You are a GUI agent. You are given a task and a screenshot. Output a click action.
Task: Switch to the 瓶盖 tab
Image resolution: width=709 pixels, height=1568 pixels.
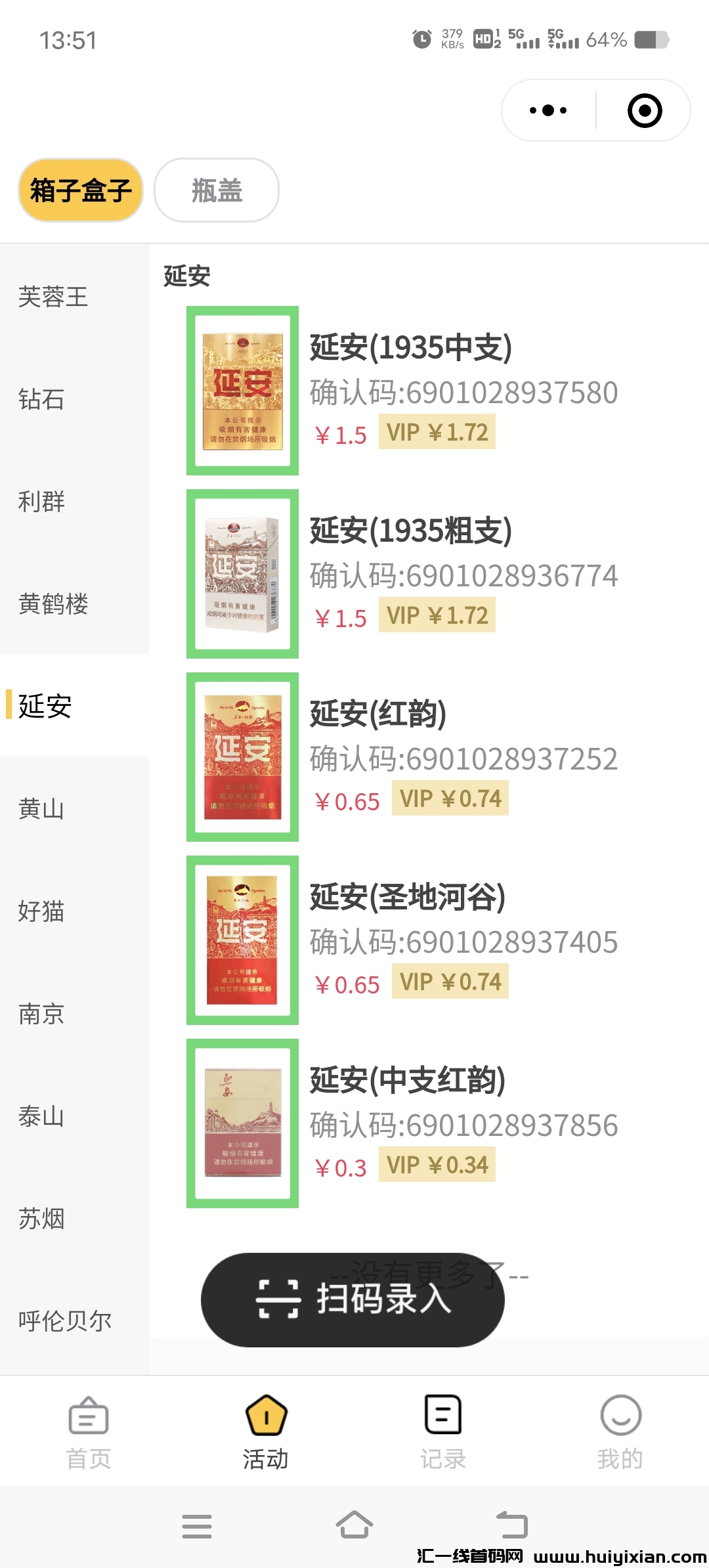217,190
